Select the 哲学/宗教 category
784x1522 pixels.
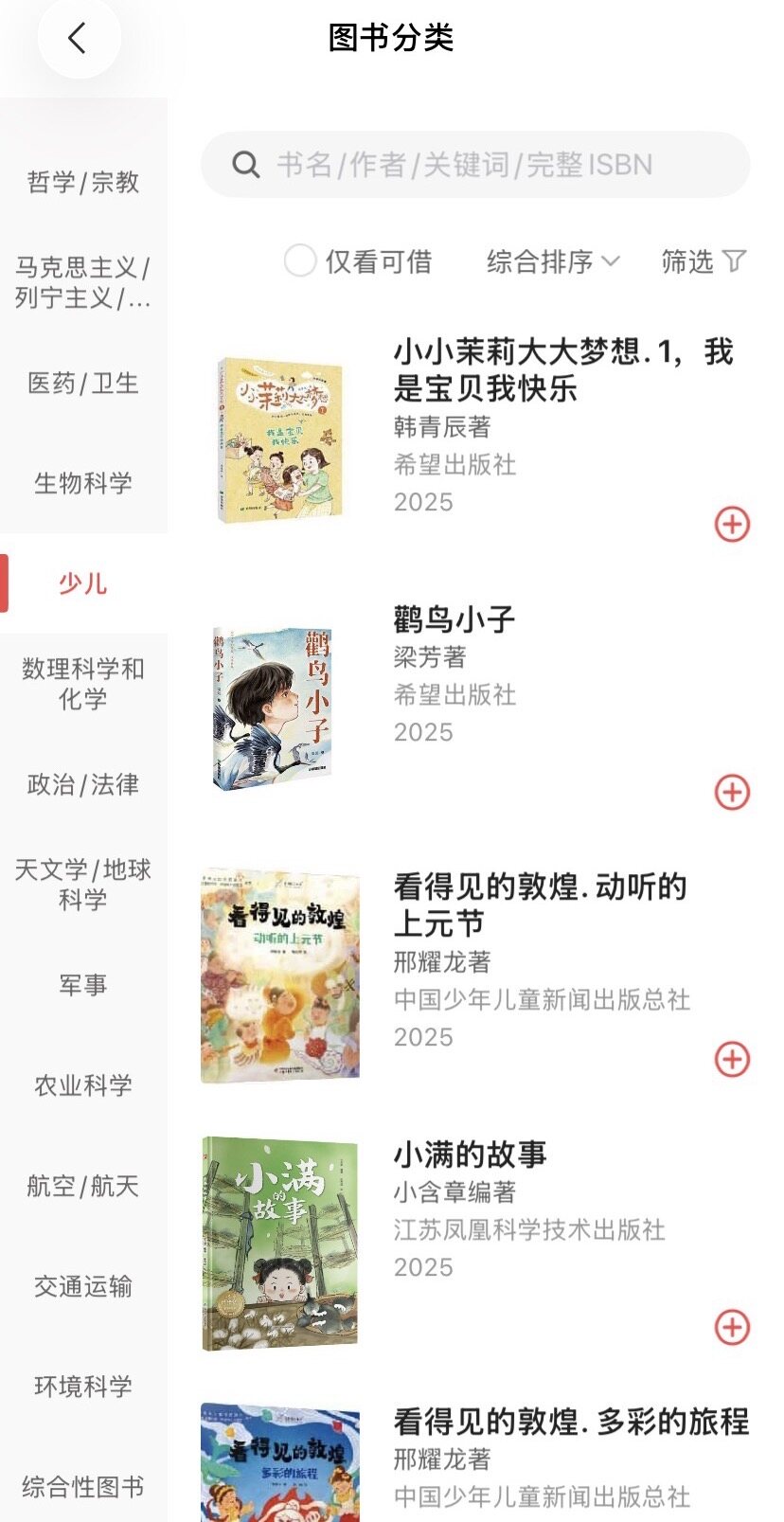click(x=83, y=182)
